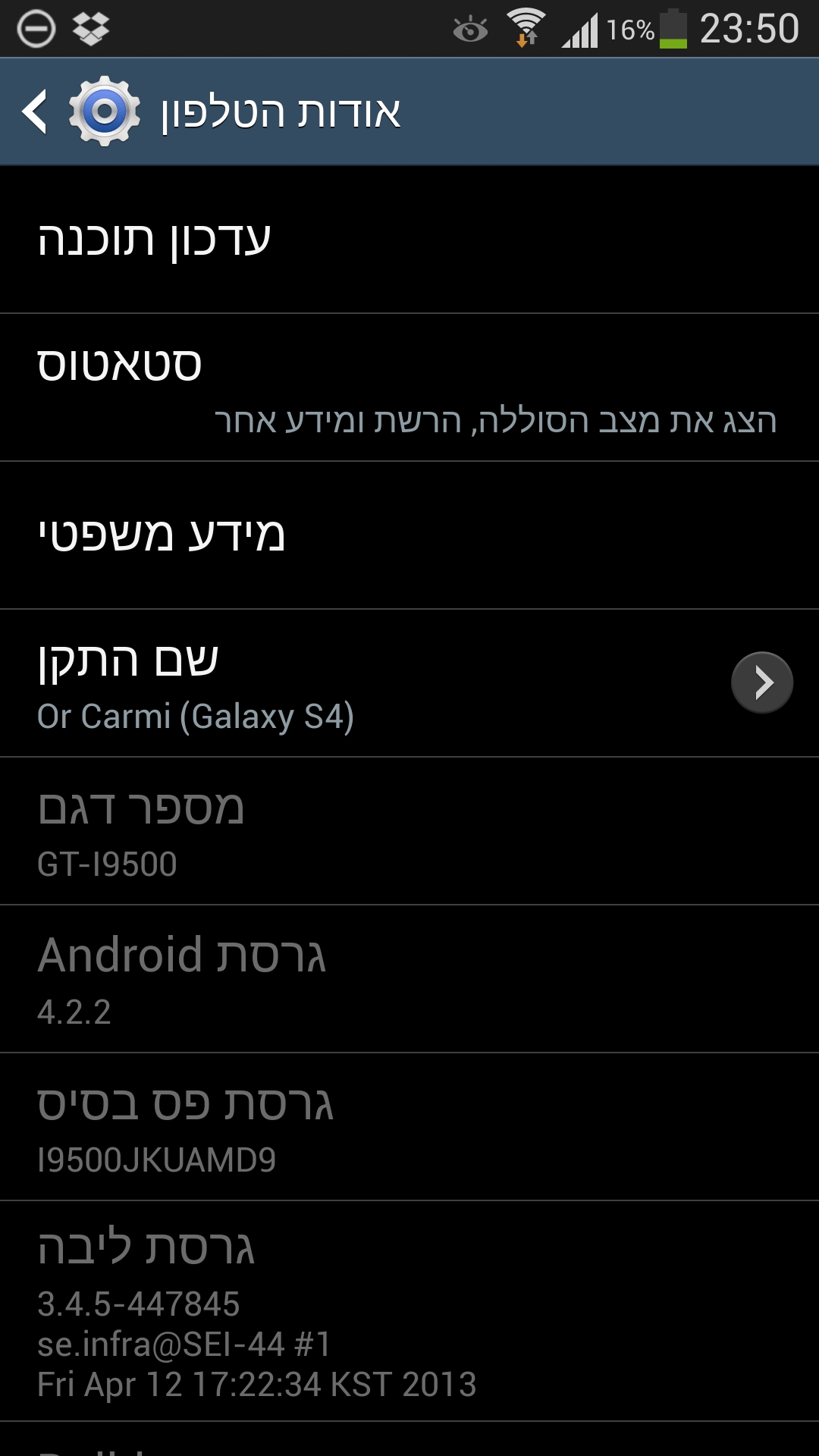The width and height of the screenshot is (819, 1456).
Task: Open עדכון תוכנה (software update)
Action: (x=409, y=240)
